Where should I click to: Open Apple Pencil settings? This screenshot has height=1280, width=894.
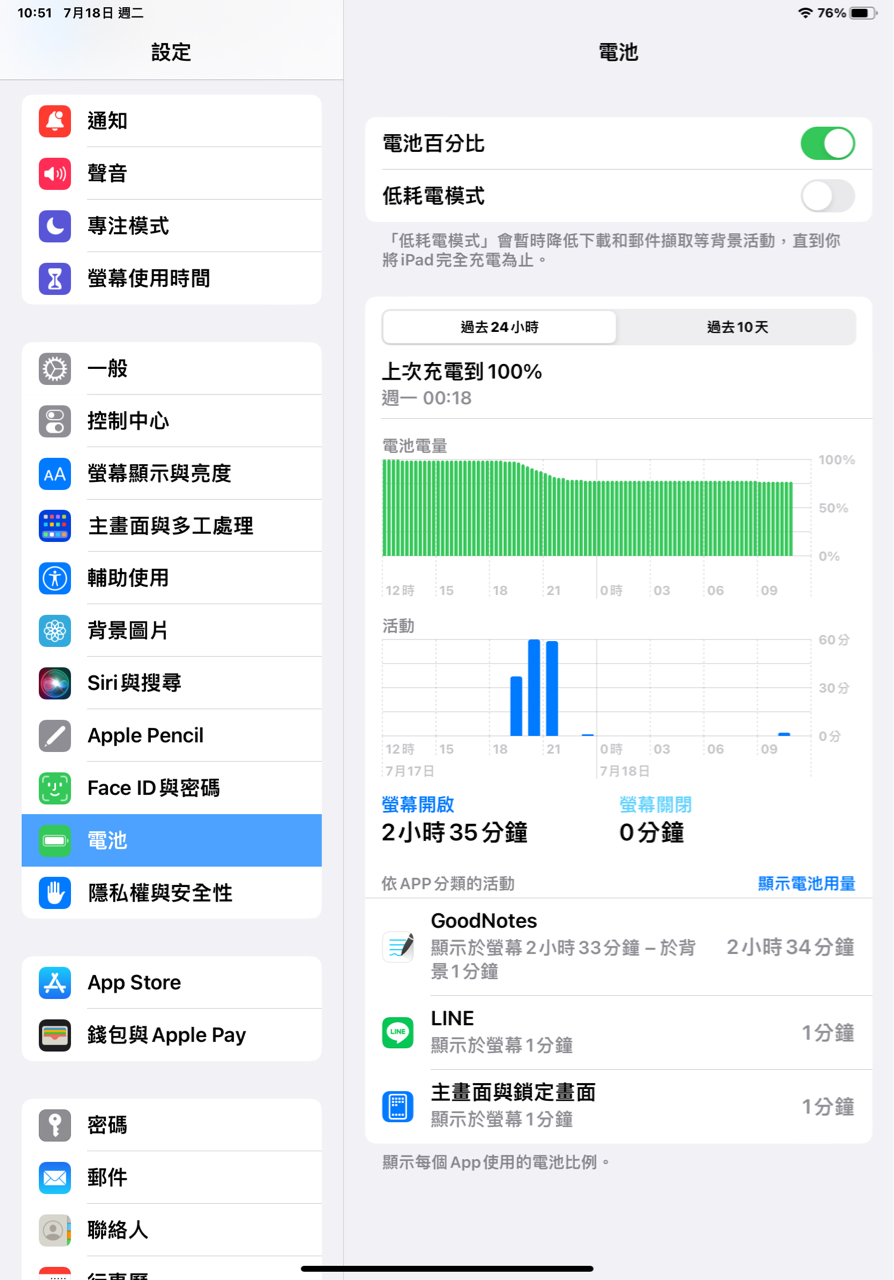coord(171,736)
